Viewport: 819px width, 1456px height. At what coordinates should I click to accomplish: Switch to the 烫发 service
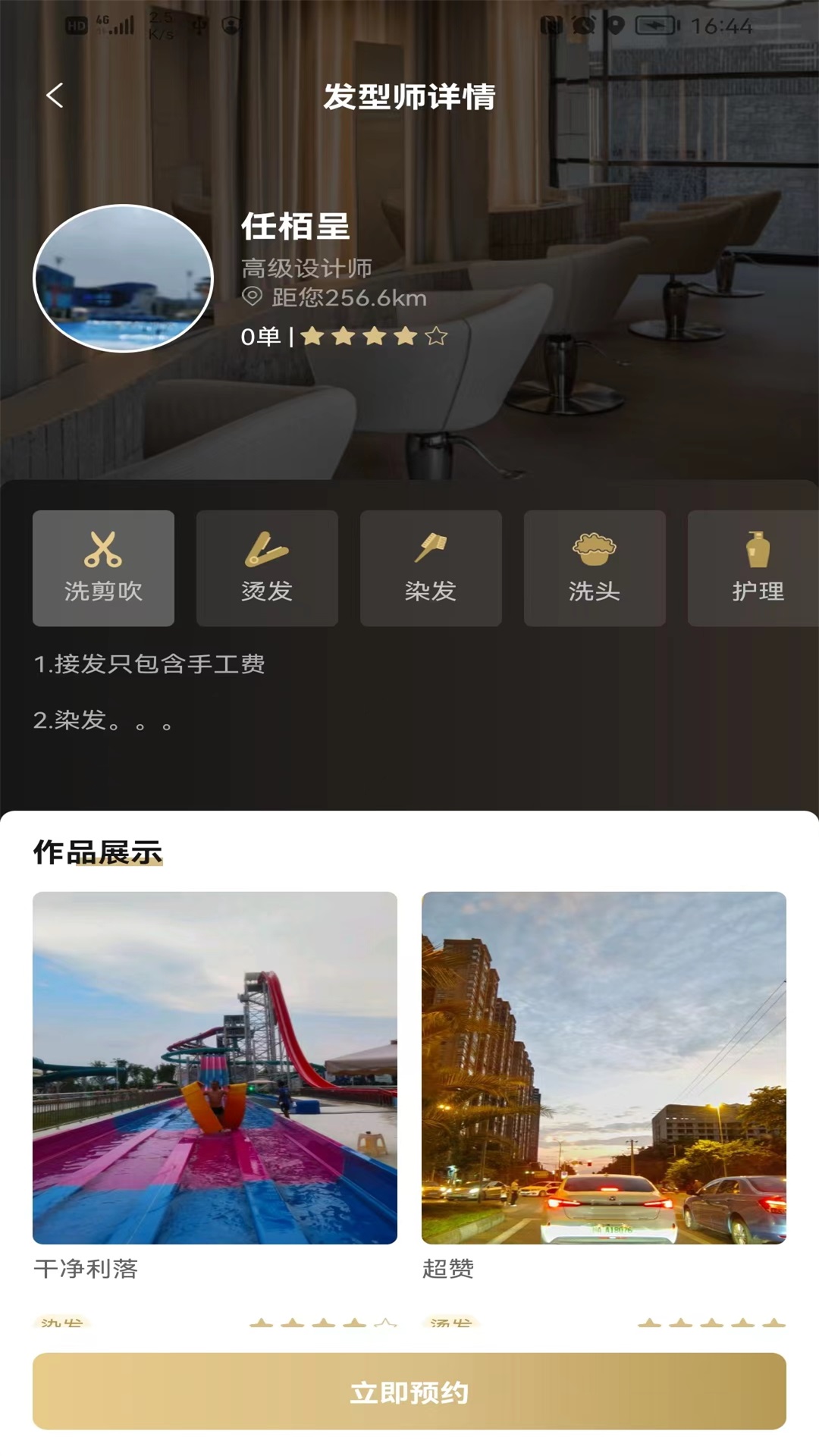tap(267, 568)
